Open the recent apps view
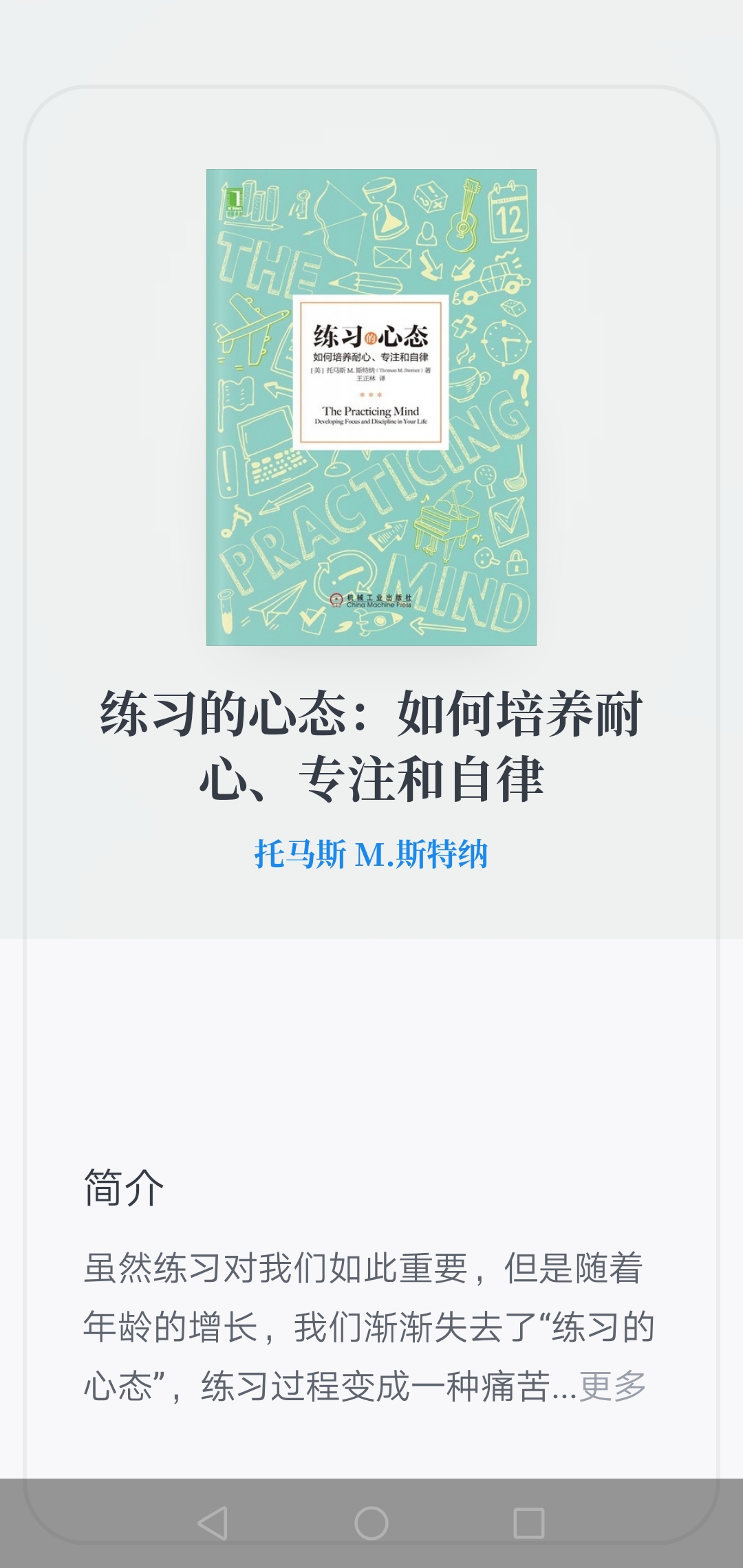743x1568 pixels. click(x=529, y=1523)
